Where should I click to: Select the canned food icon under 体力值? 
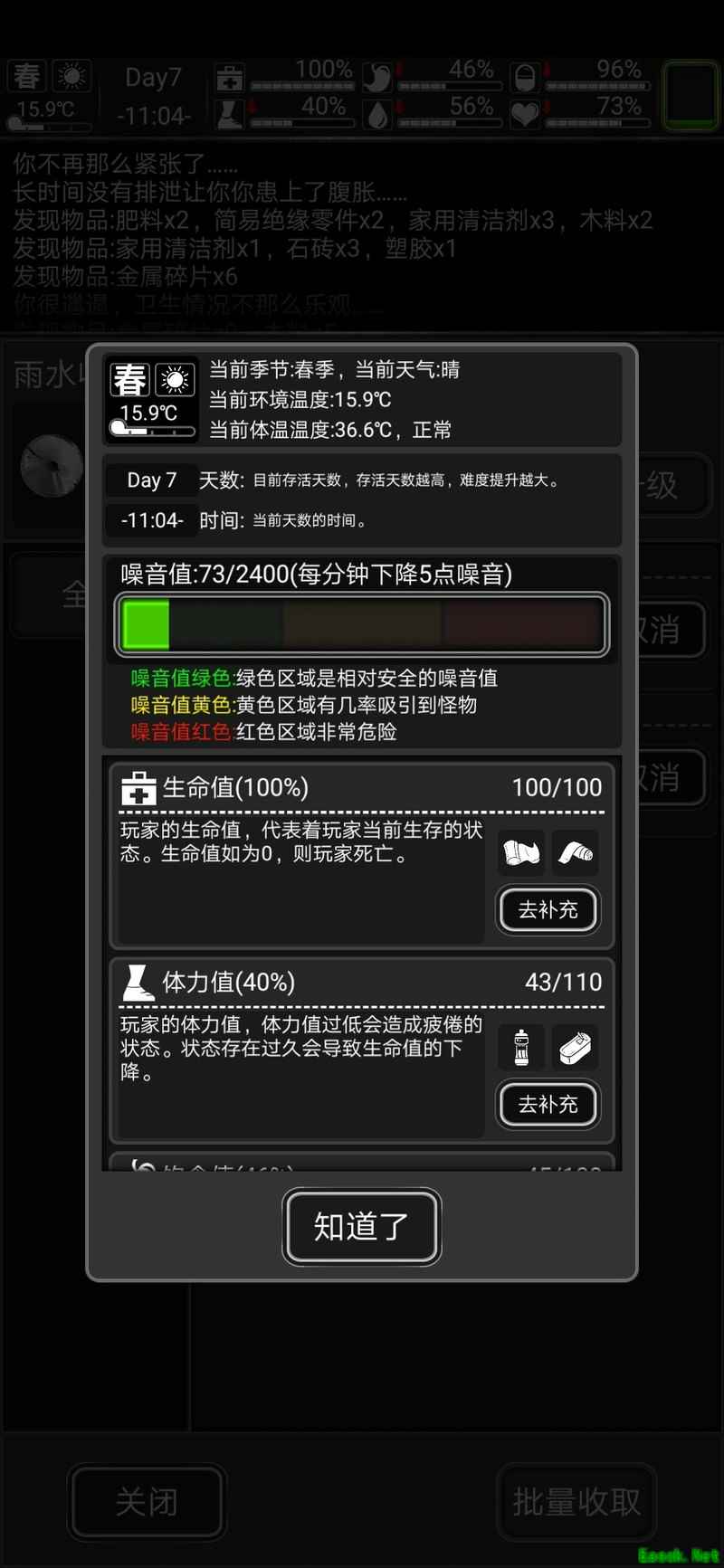coord(575,1048)
